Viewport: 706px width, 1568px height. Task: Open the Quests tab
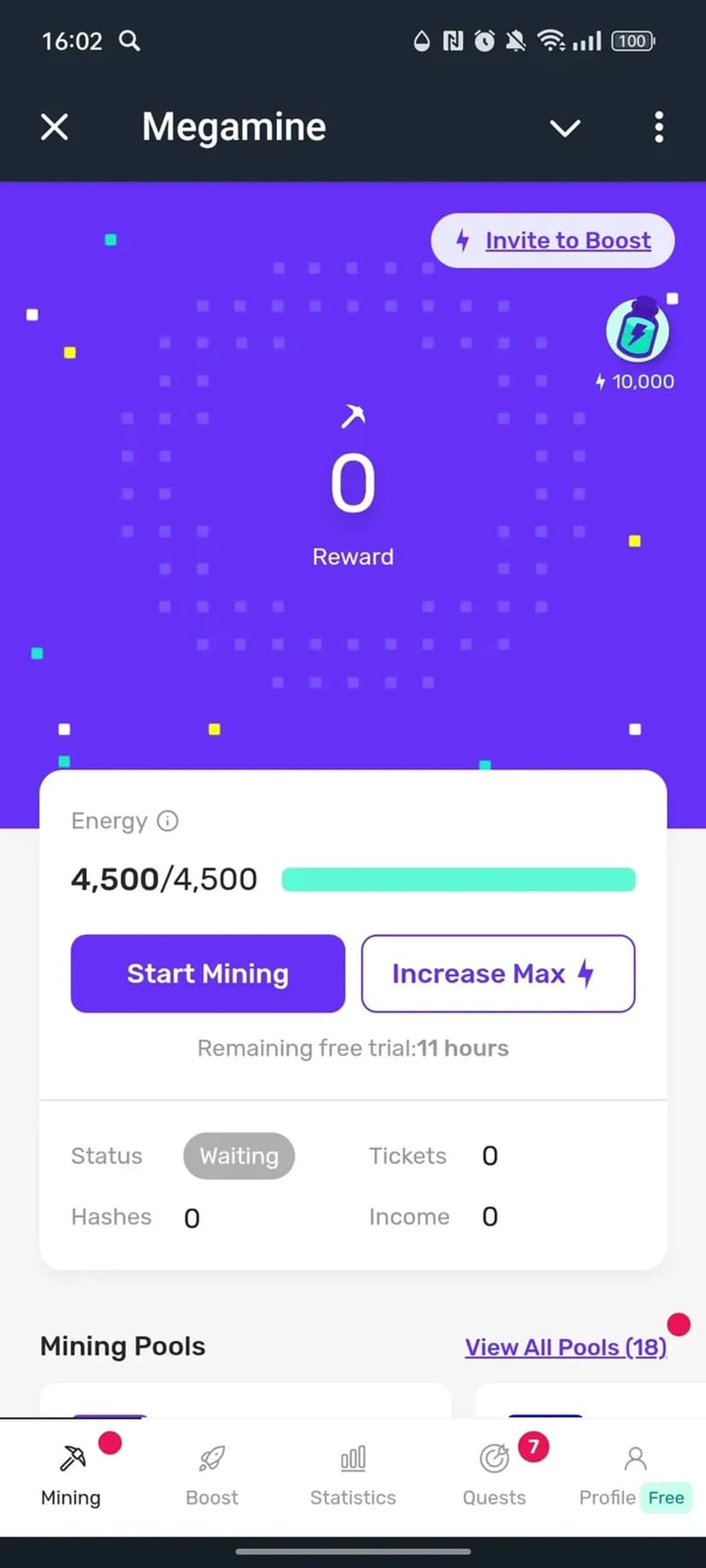pos(495,1475)
